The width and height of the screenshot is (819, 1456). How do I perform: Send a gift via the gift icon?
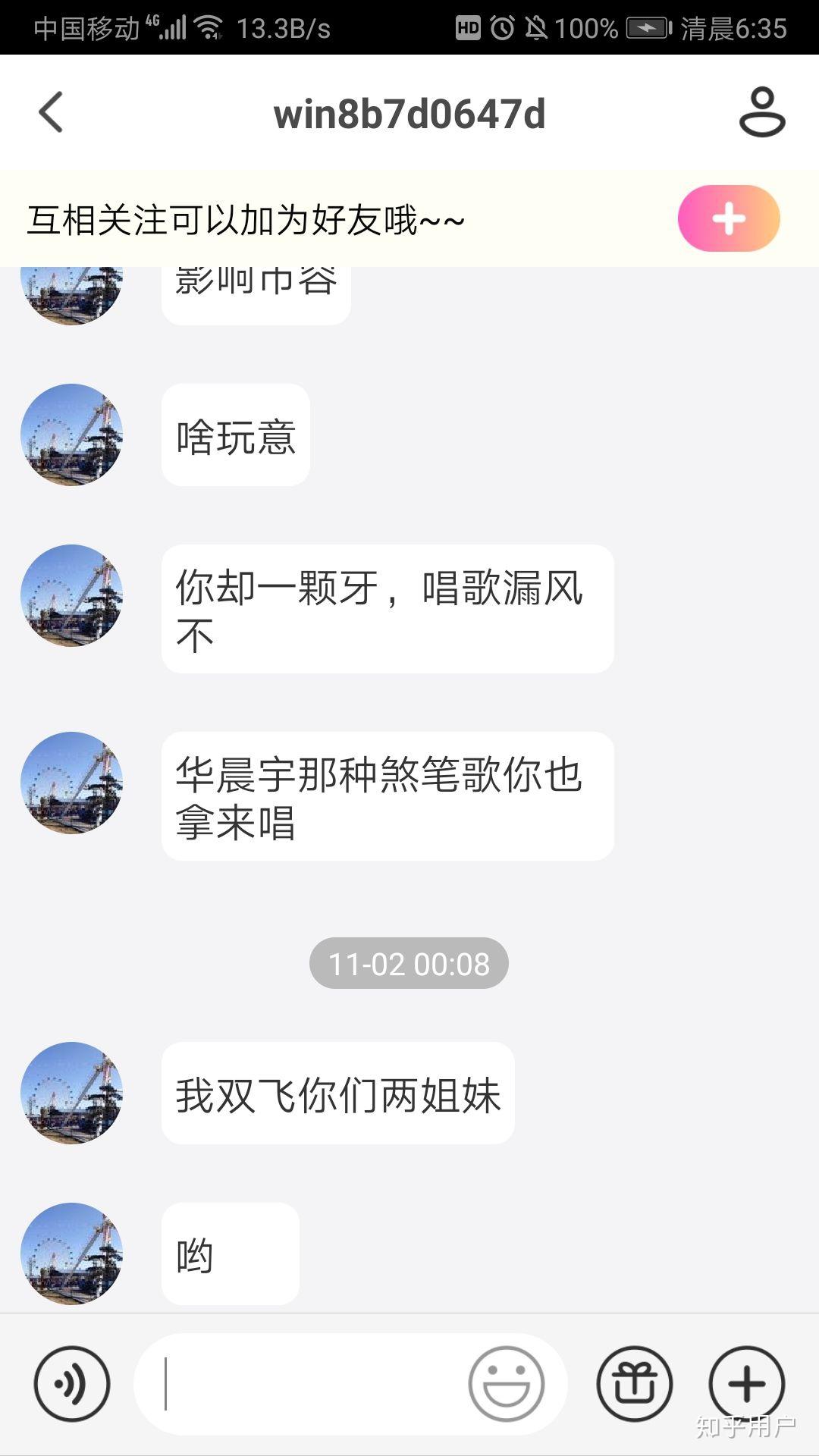click(634, 1383)
